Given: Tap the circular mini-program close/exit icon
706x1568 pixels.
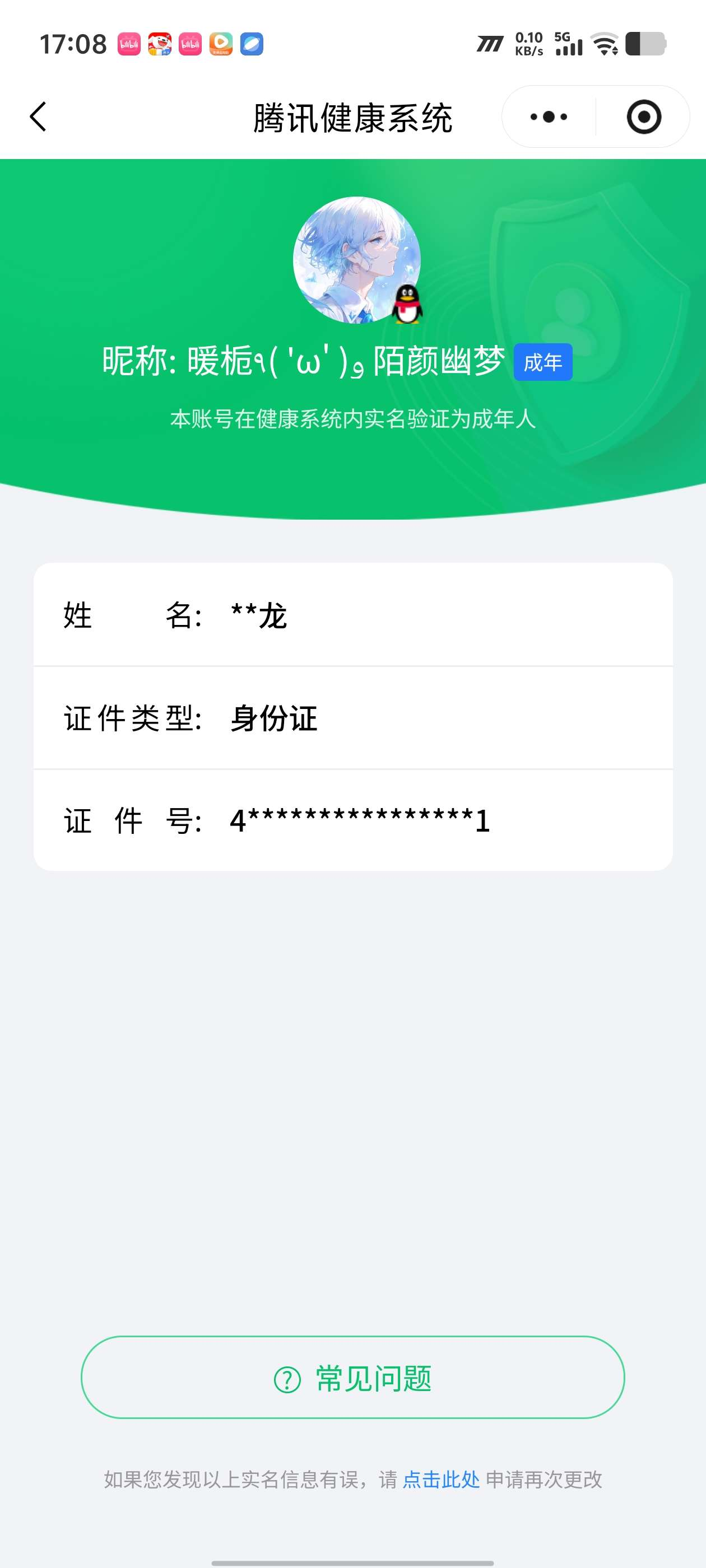Looking at the screenshot, I should click(644, 116).
